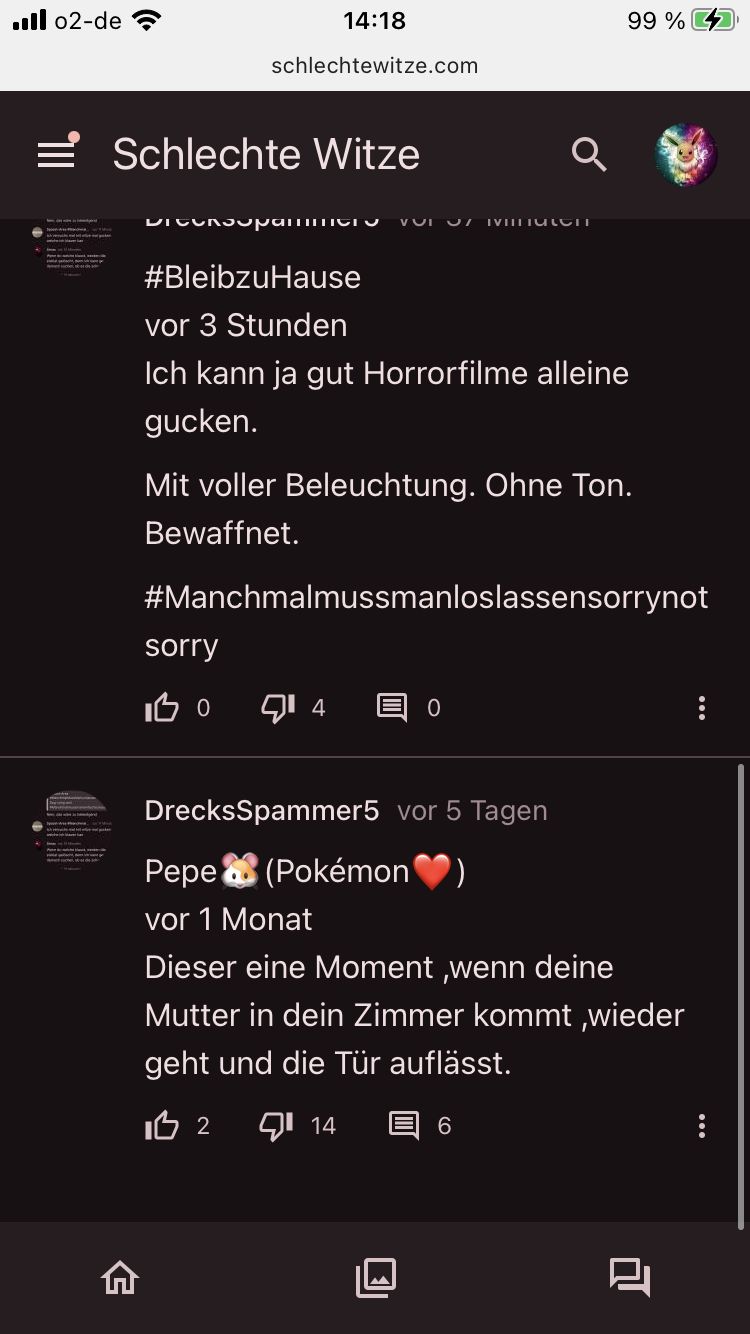Open overflow menu of the #BleibzuHause post
Screen dimensions: 750x1334
click(x=702, y=708)
